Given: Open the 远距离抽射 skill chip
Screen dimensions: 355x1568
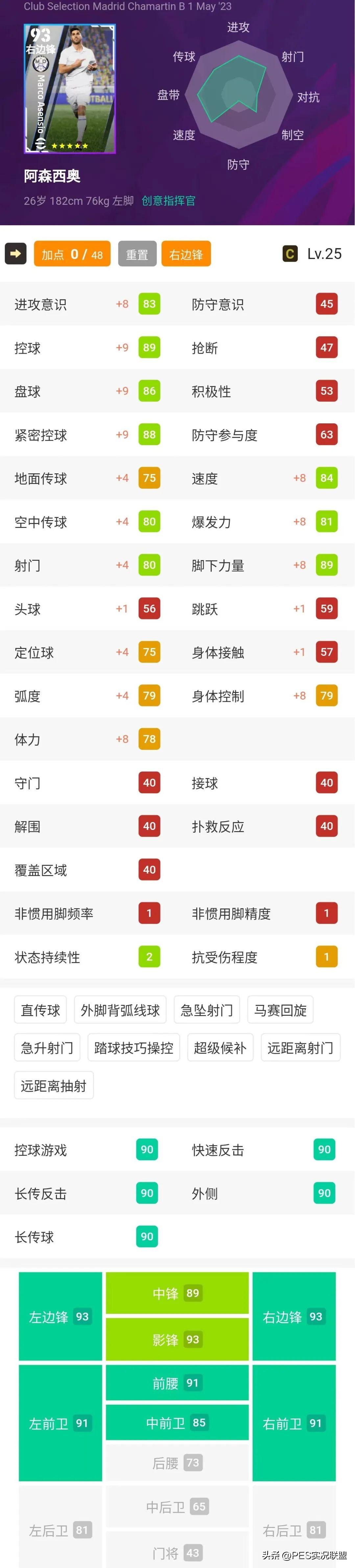Looking at the screenshot, I should 54,1086.
